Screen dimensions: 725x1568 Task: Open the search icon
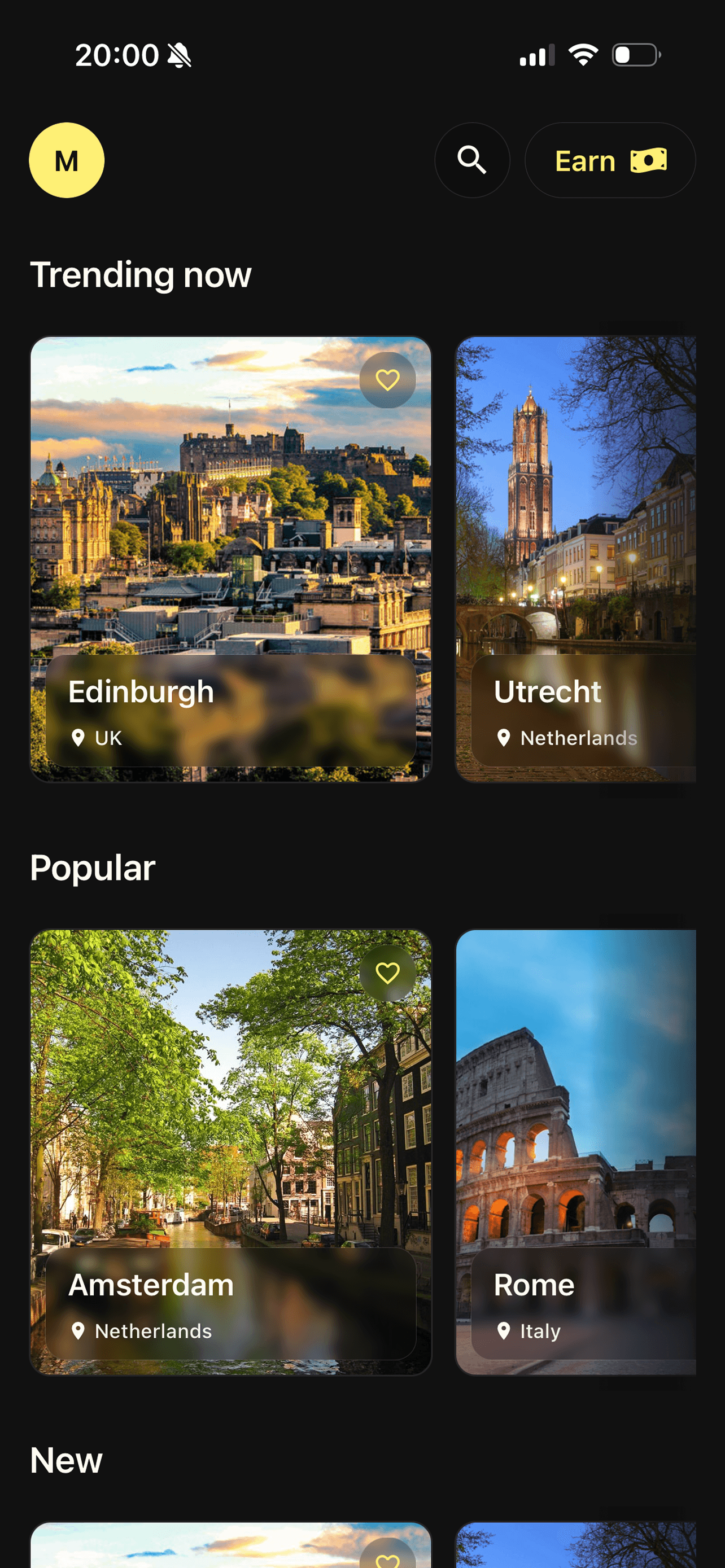point(473,160)
